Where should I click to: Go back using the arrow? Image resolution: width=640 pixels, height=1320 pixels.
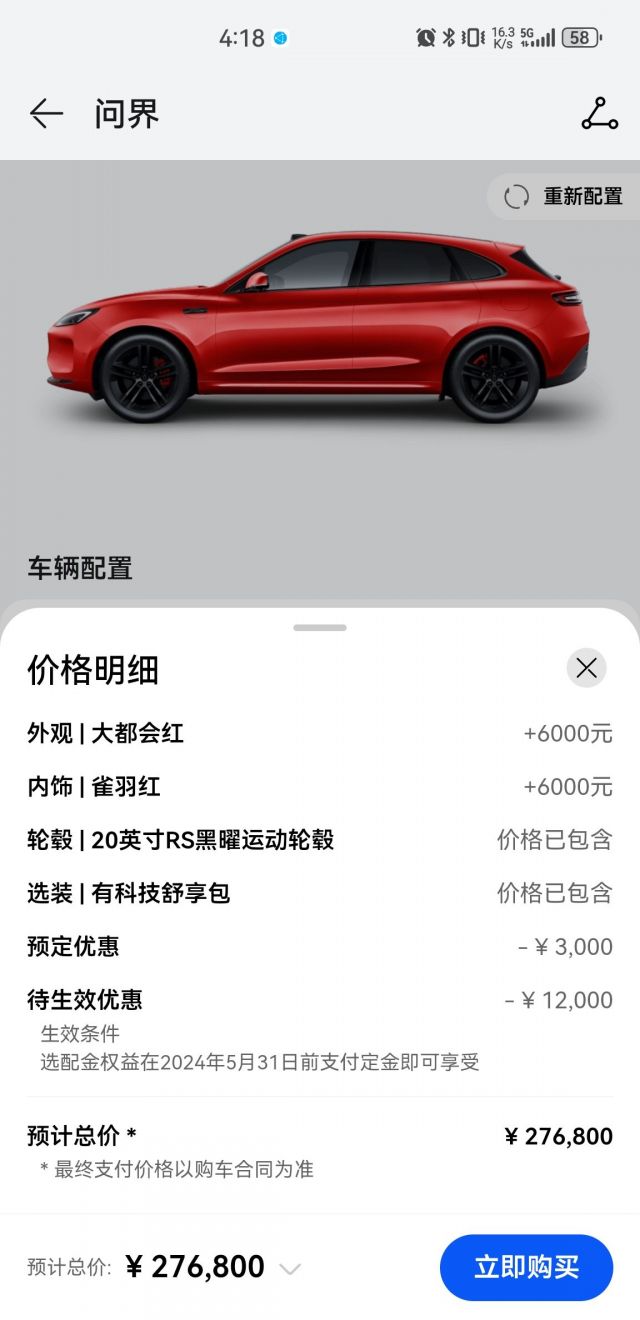point(45,114)
